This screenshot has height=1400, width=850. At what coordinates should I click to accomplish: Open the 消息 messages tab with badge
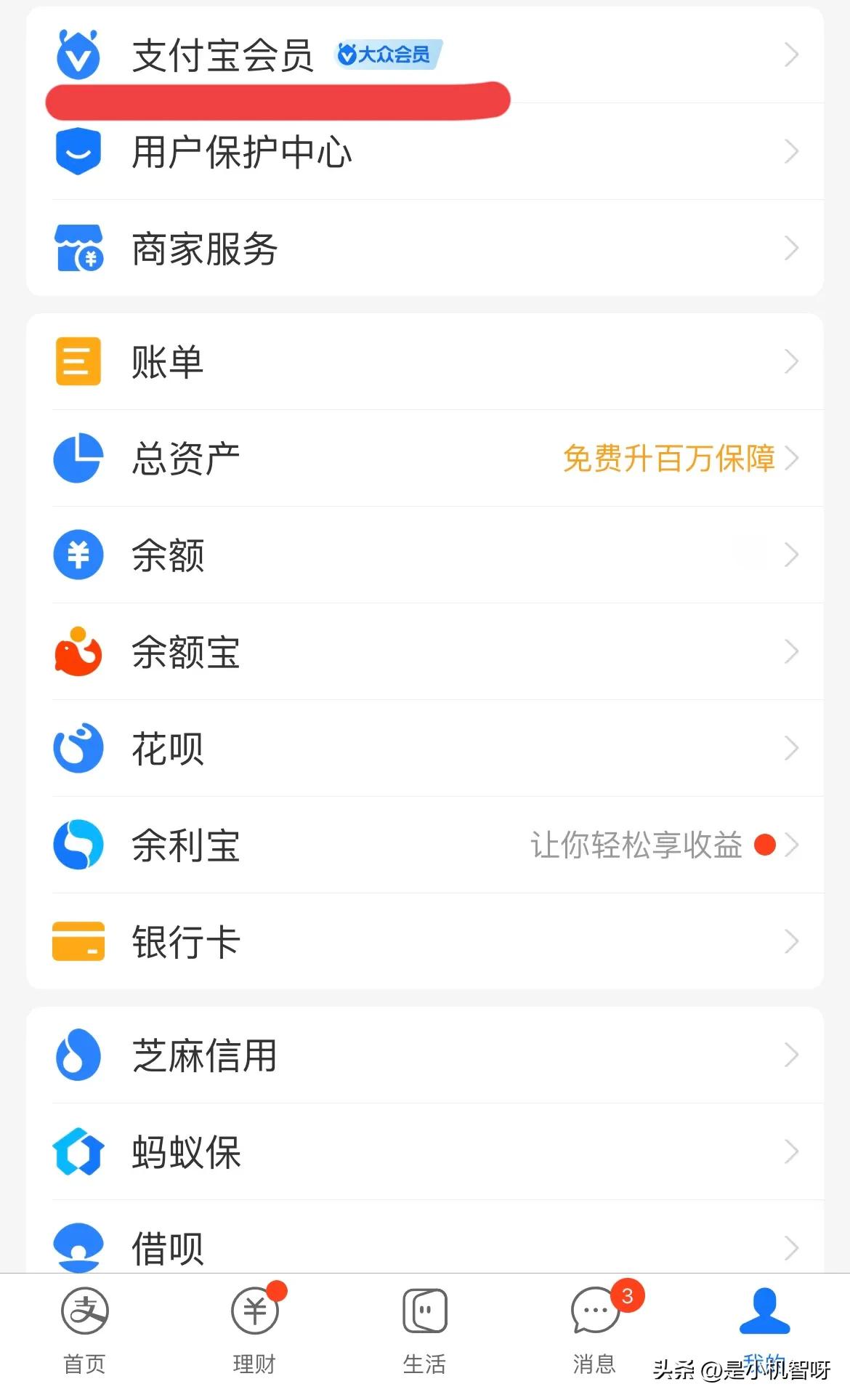pyautogui.click(x=594, y=1330)
